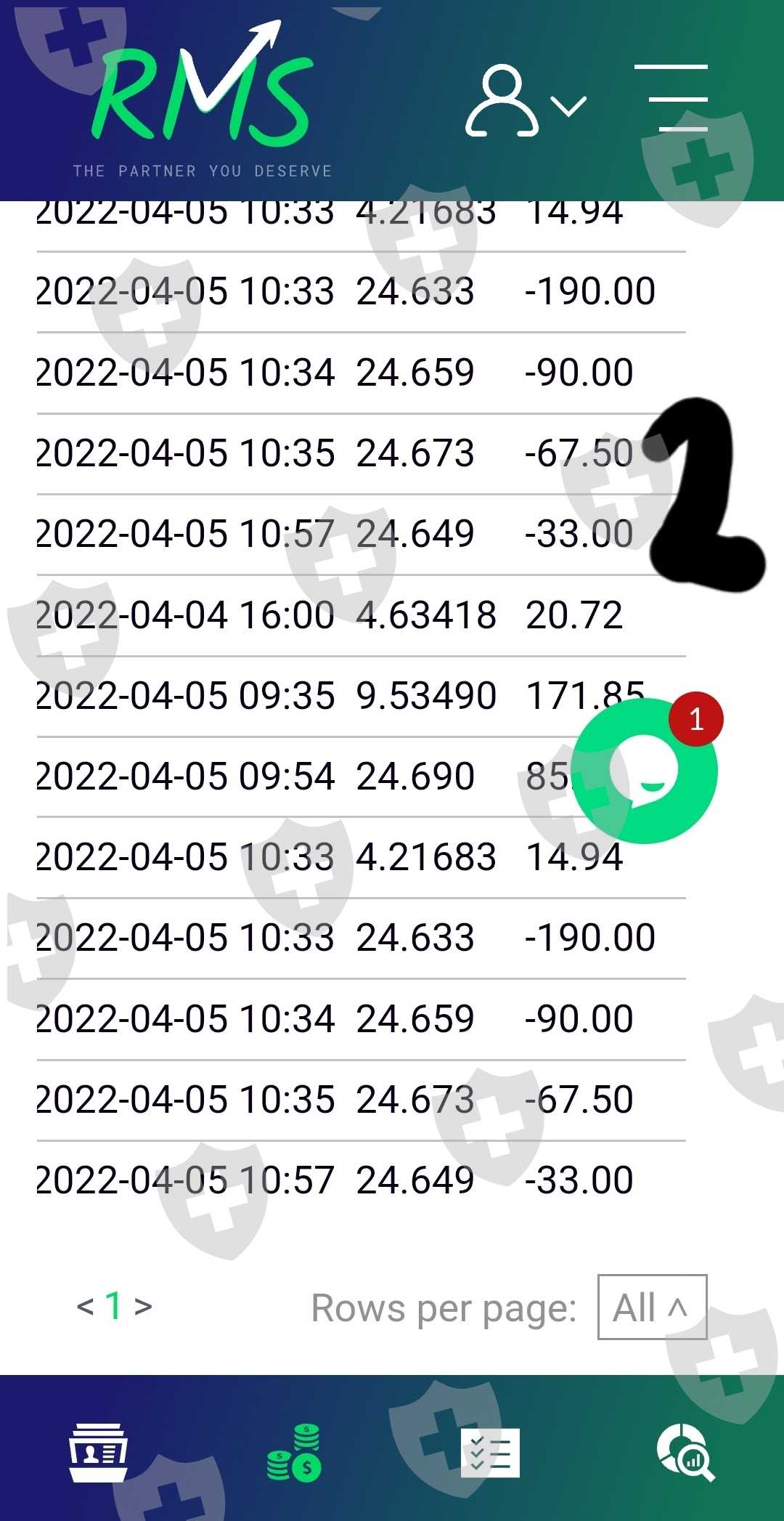The height and width of the screenshot is (1521, 784).
Task: Open the checklist tab
Action: pos(490,1452)
